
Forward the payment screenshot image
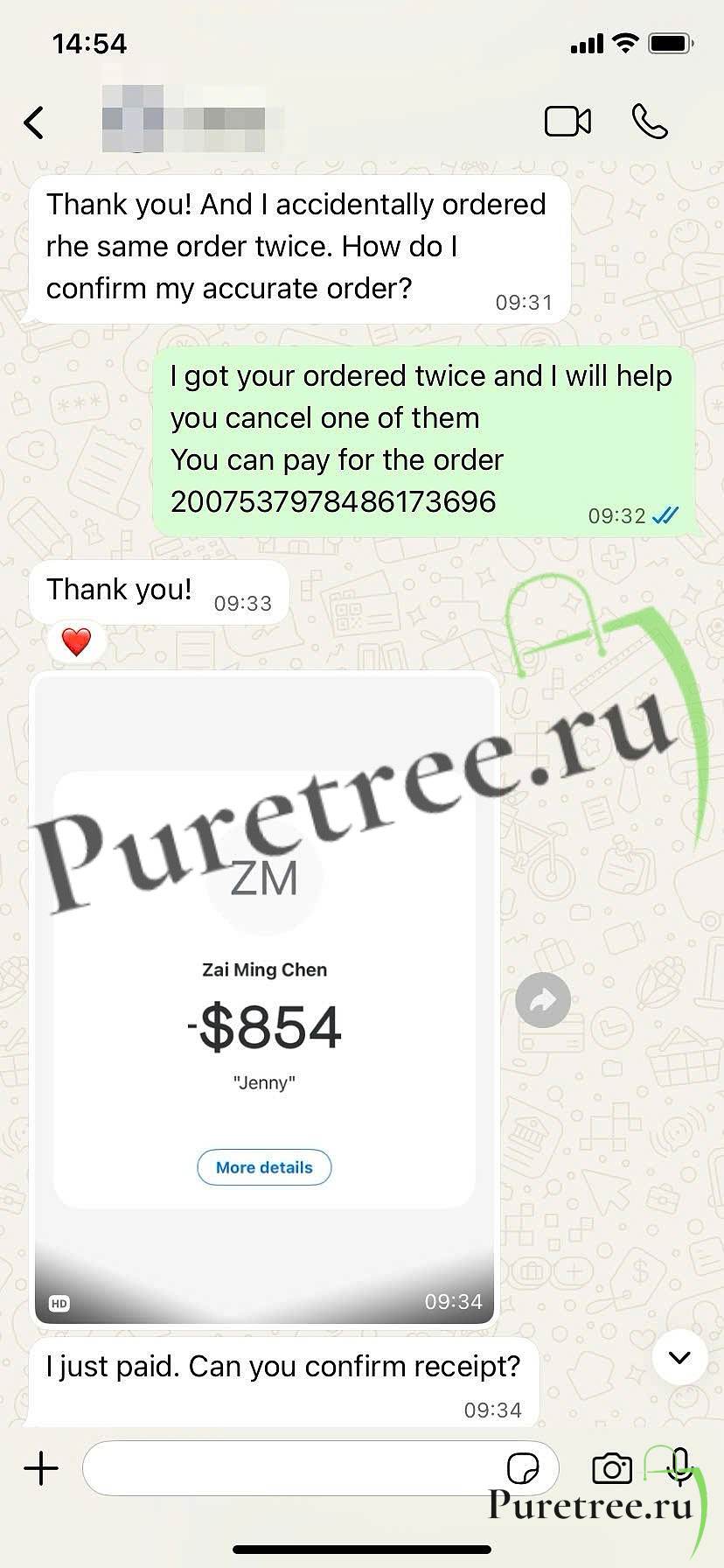coord(542,999)
